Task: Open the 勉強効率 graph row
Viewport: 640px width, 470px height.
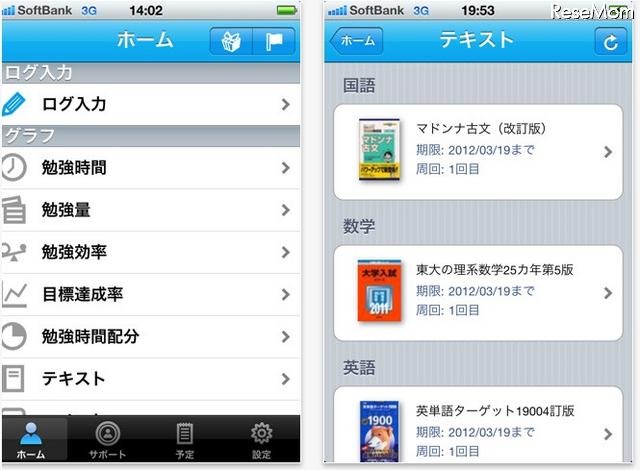Action: pos(150,252)
